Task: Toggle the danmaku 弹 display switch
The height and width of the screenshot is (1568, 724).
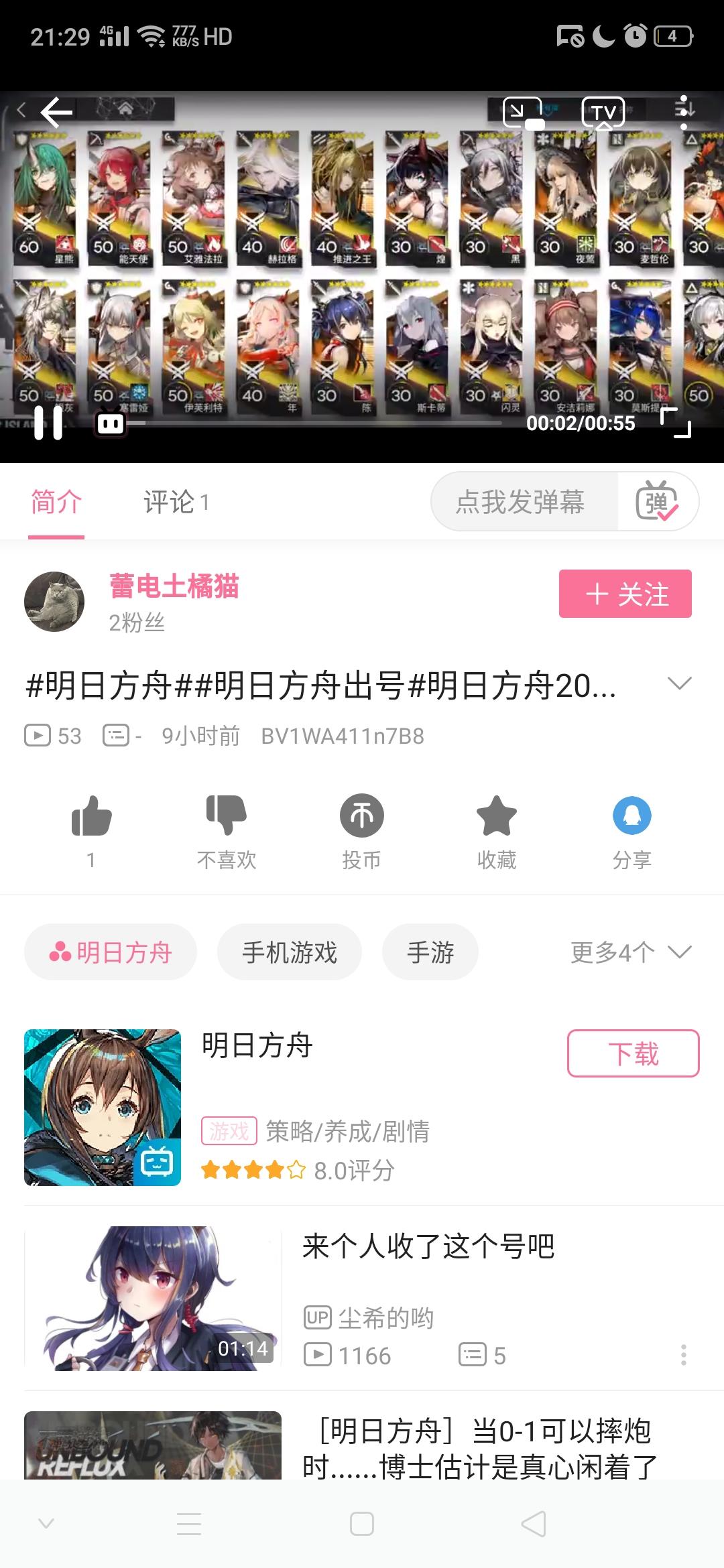Action: click(658, 501)
